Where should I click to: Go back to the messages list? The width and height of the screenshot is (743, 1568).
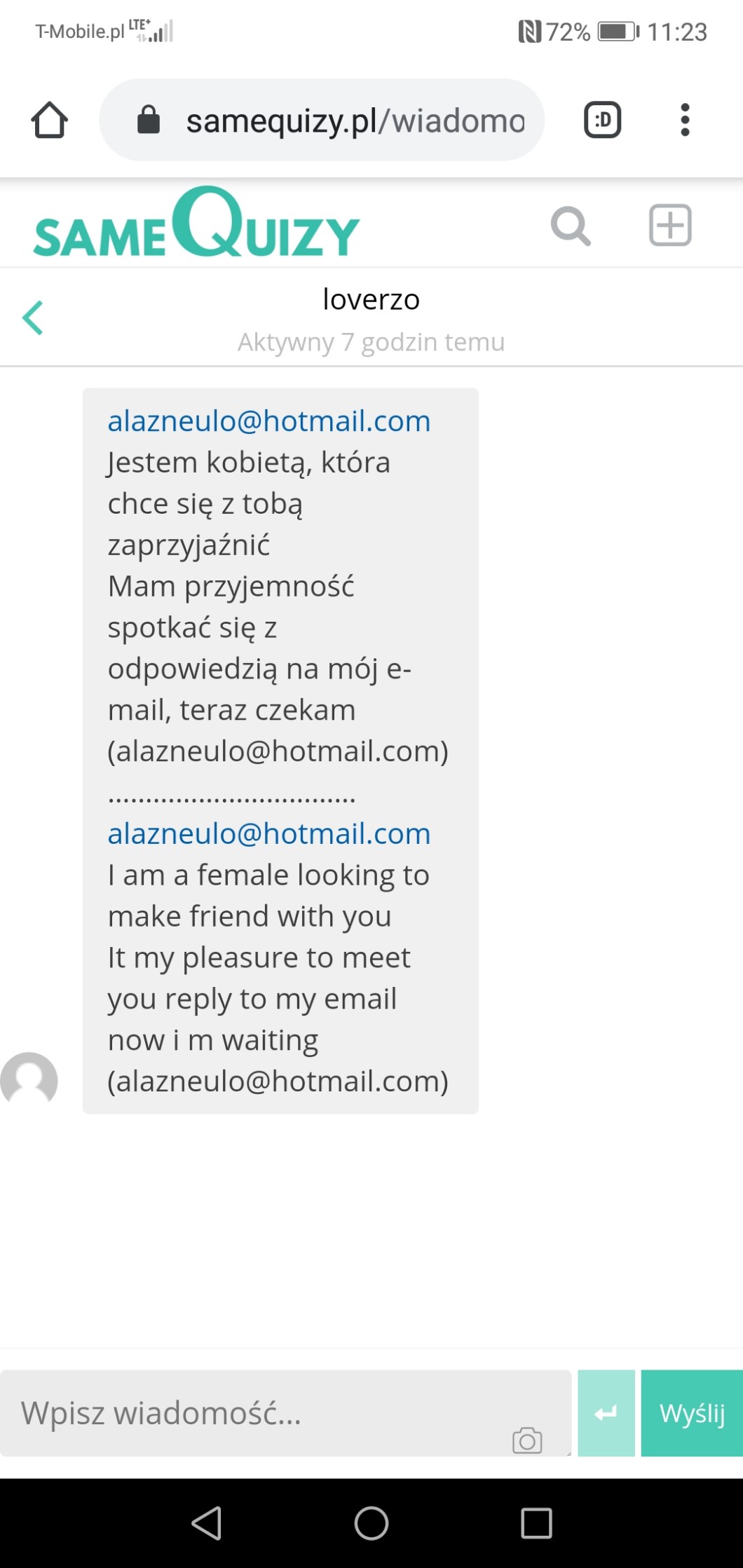click(33, 318)
